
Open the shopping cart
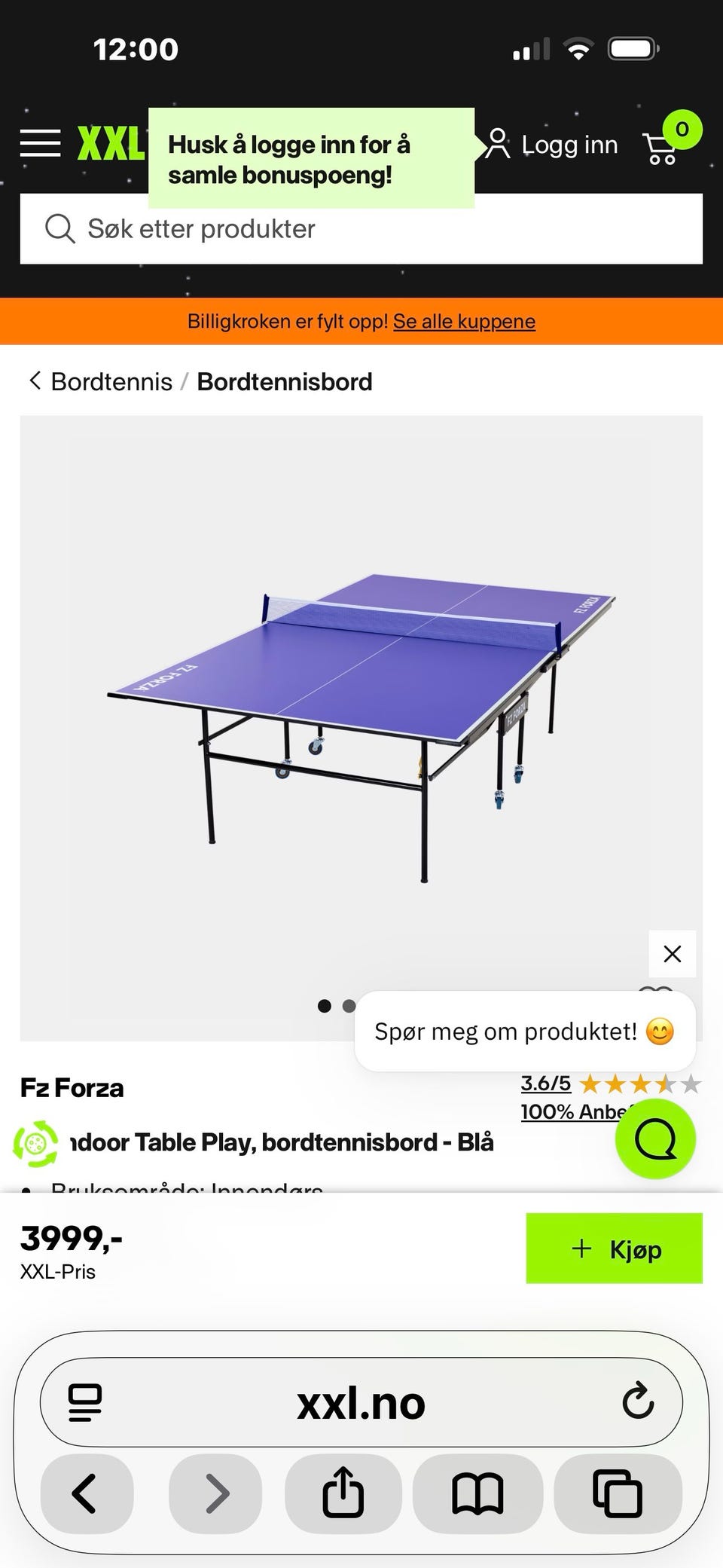point(664,146)
